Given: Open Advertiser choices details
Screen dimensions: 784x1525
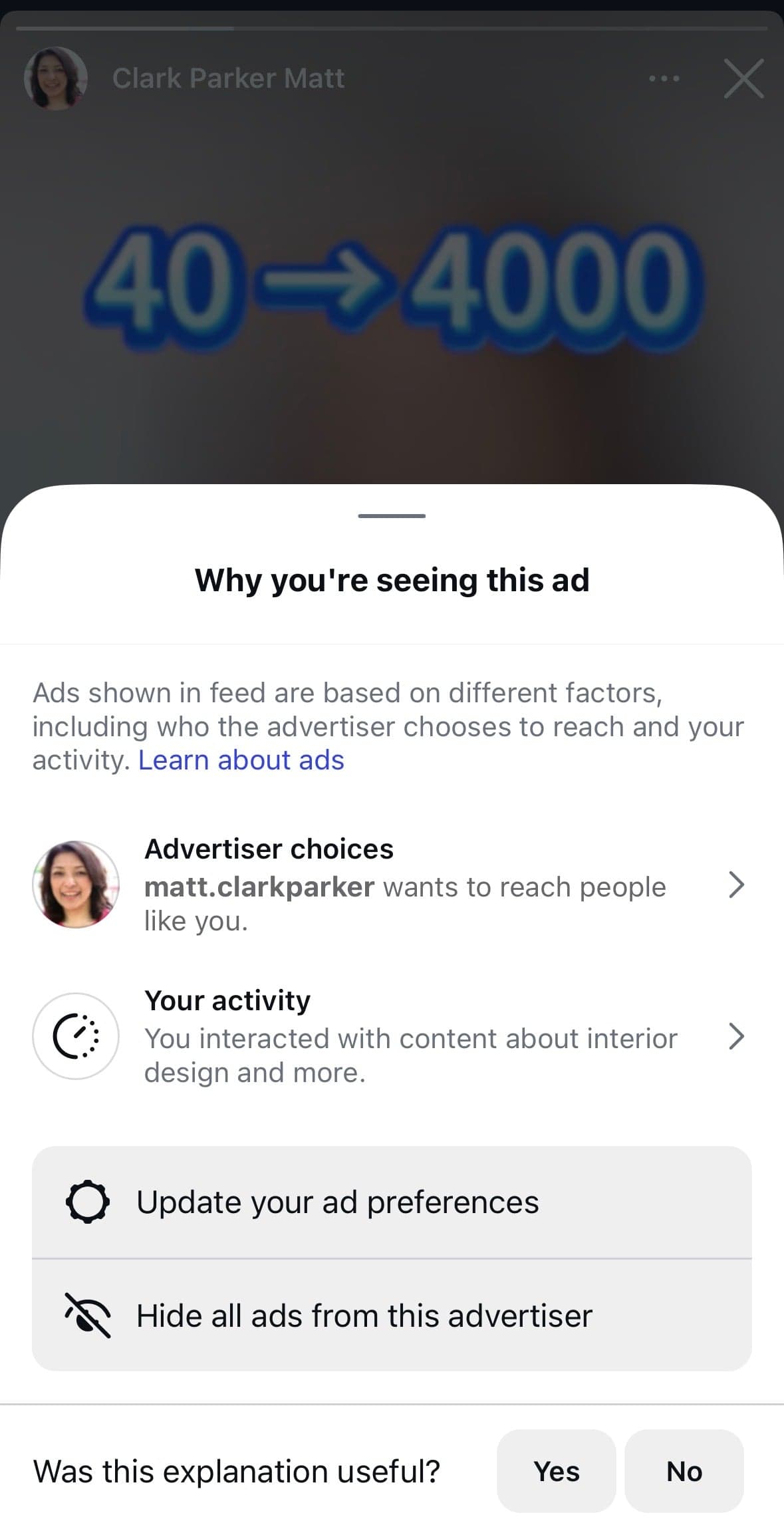Looking at the screenshot, I should click(392, 885).
